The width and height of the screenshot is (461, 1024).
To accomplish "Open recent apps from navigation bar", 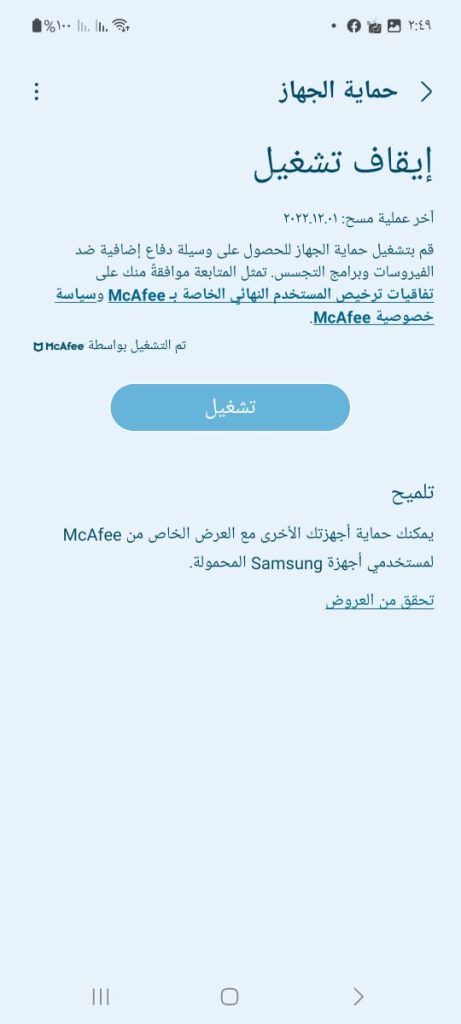I will [x=101, y=996].
